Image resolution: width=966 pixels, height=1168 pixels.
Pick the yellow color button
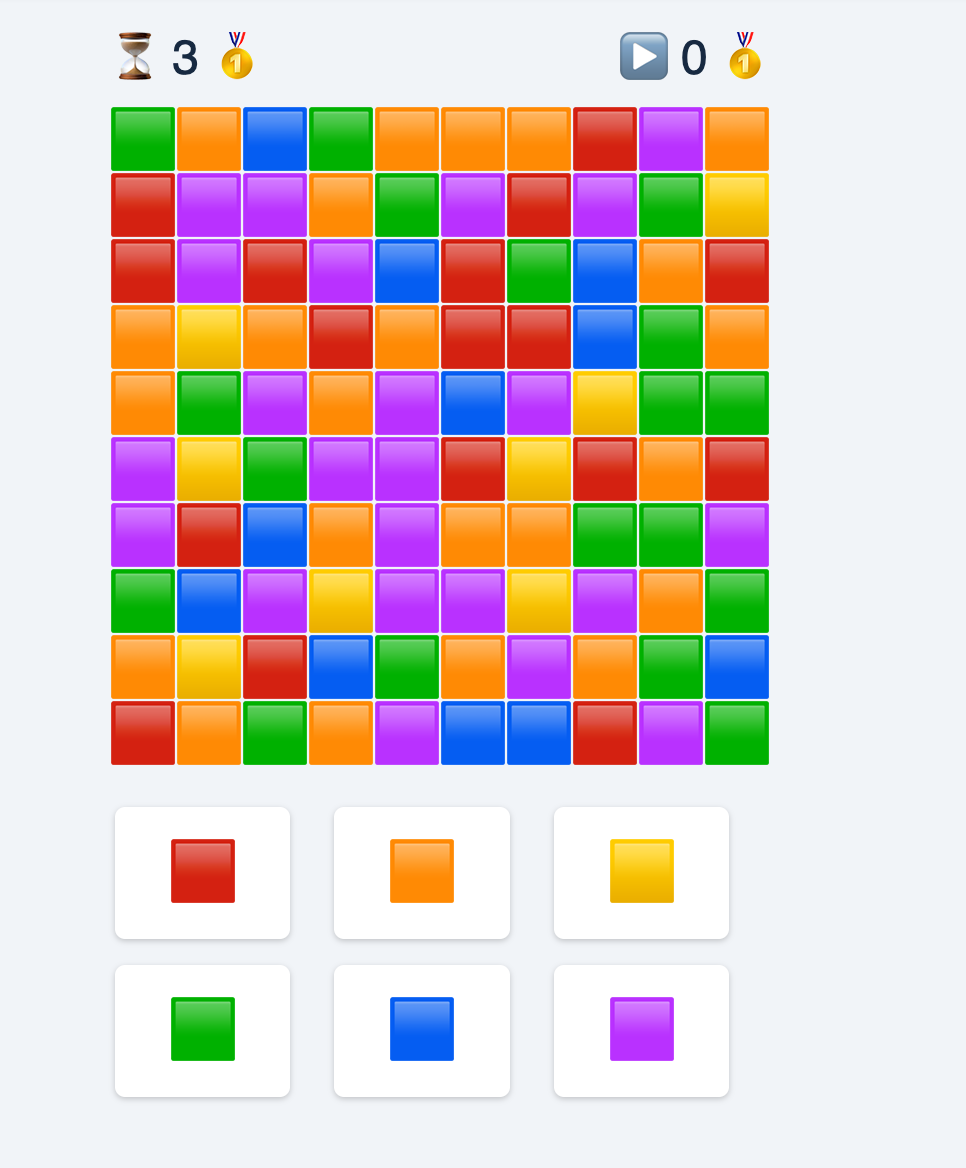pos(641,872)
